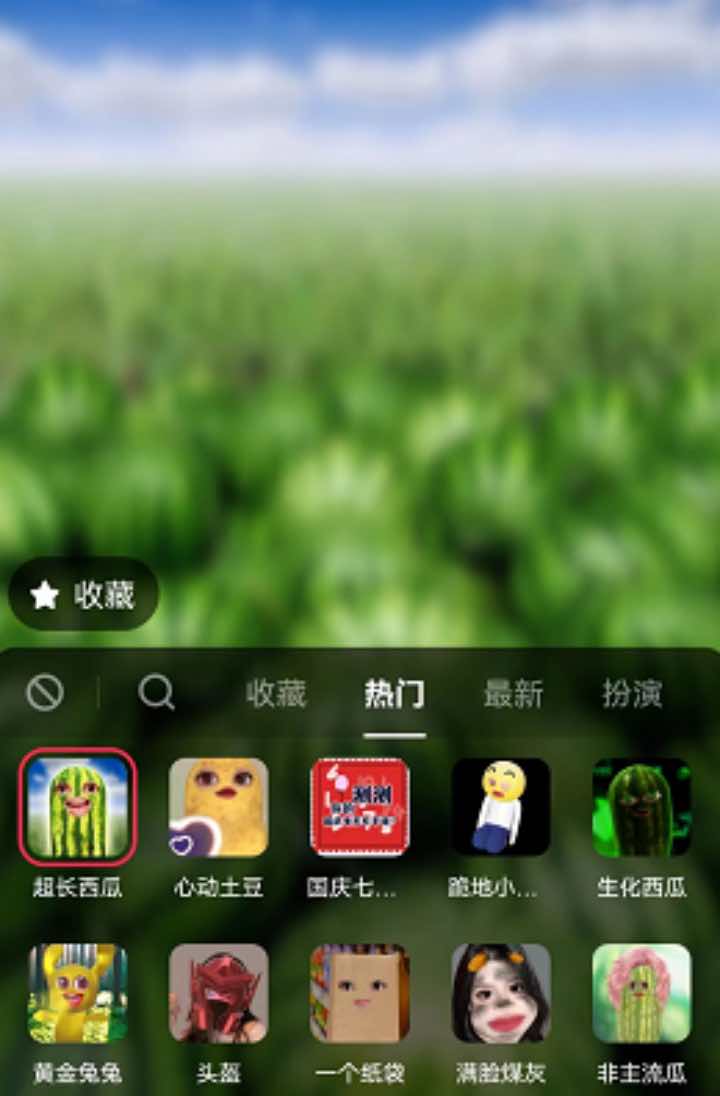Tap the 收藏 favorite star button
This screenshot has width=720, height=1096.
(x=84, y=595)
